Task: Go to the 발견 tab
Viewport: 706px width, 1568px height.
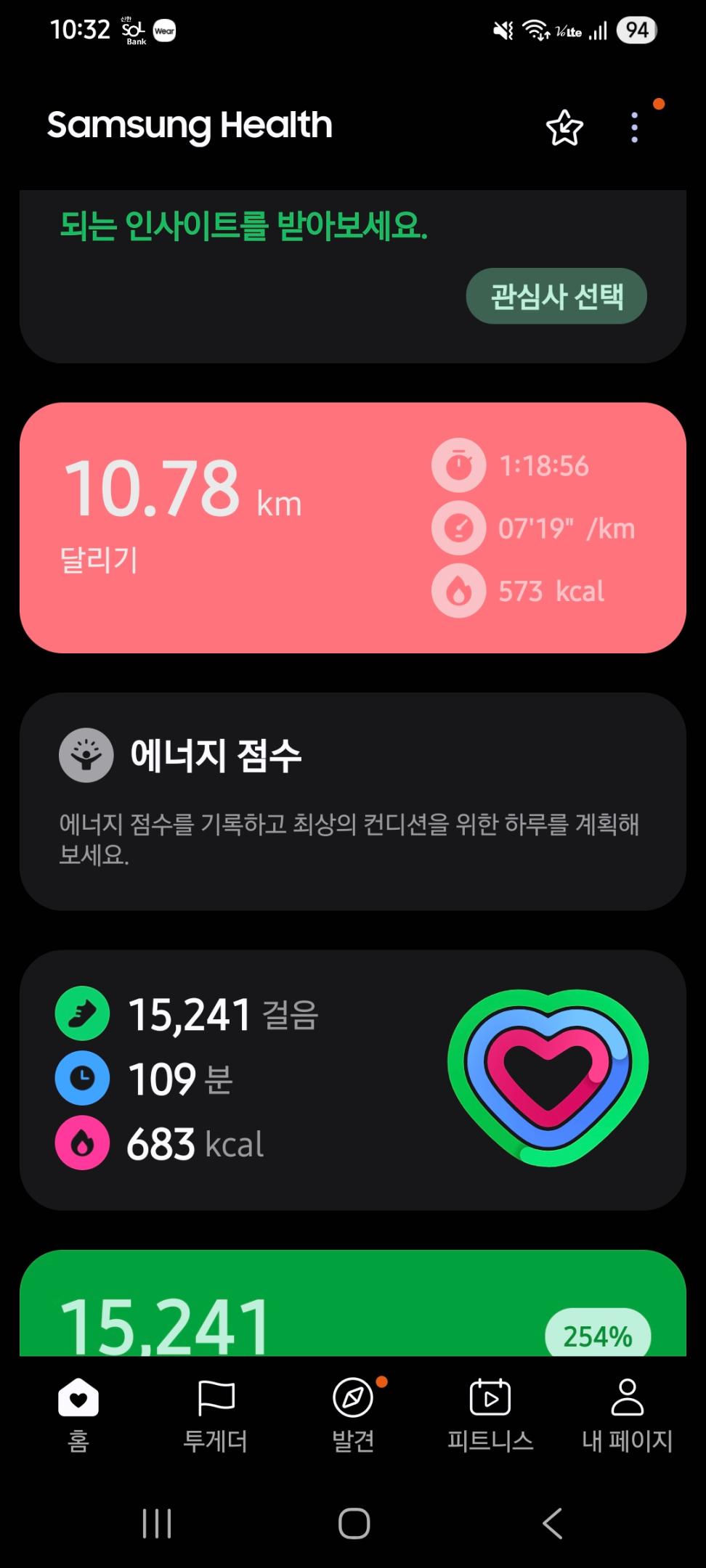Action: (353, 1413)
